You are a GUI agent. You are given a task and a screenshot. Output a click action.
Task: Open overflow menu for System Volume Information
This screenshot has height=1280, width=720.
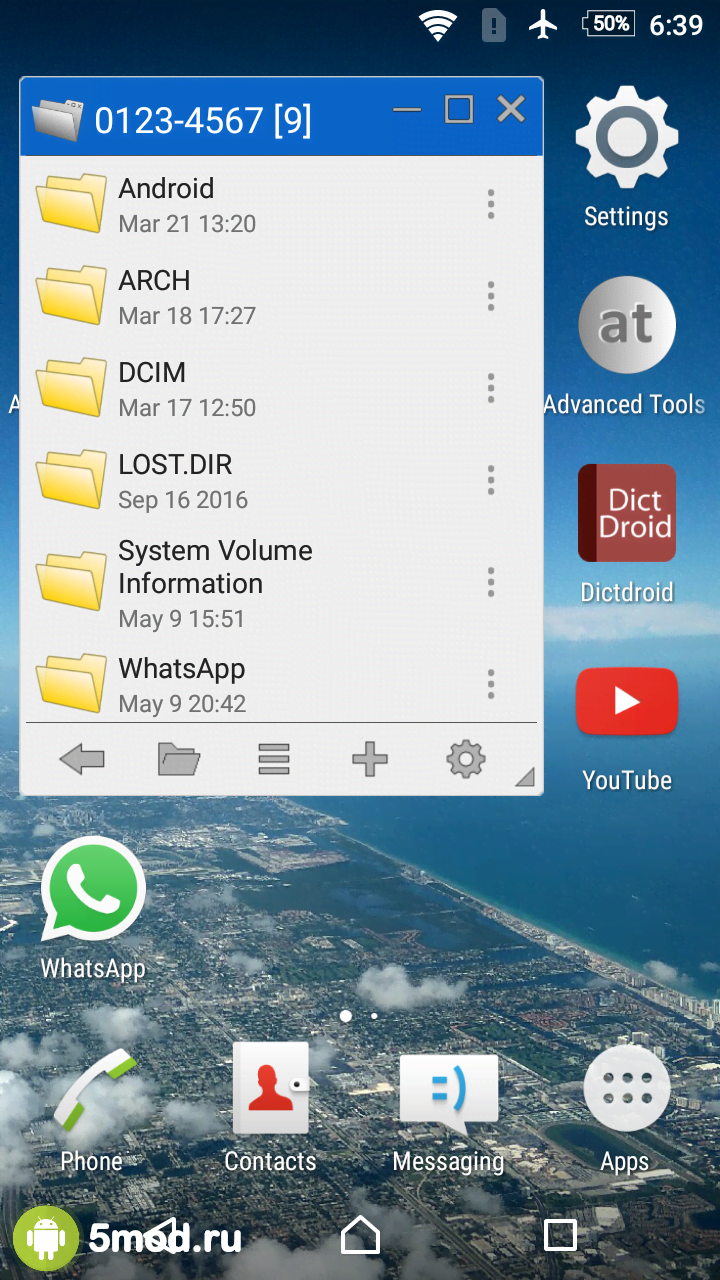[x=490, y=582]
